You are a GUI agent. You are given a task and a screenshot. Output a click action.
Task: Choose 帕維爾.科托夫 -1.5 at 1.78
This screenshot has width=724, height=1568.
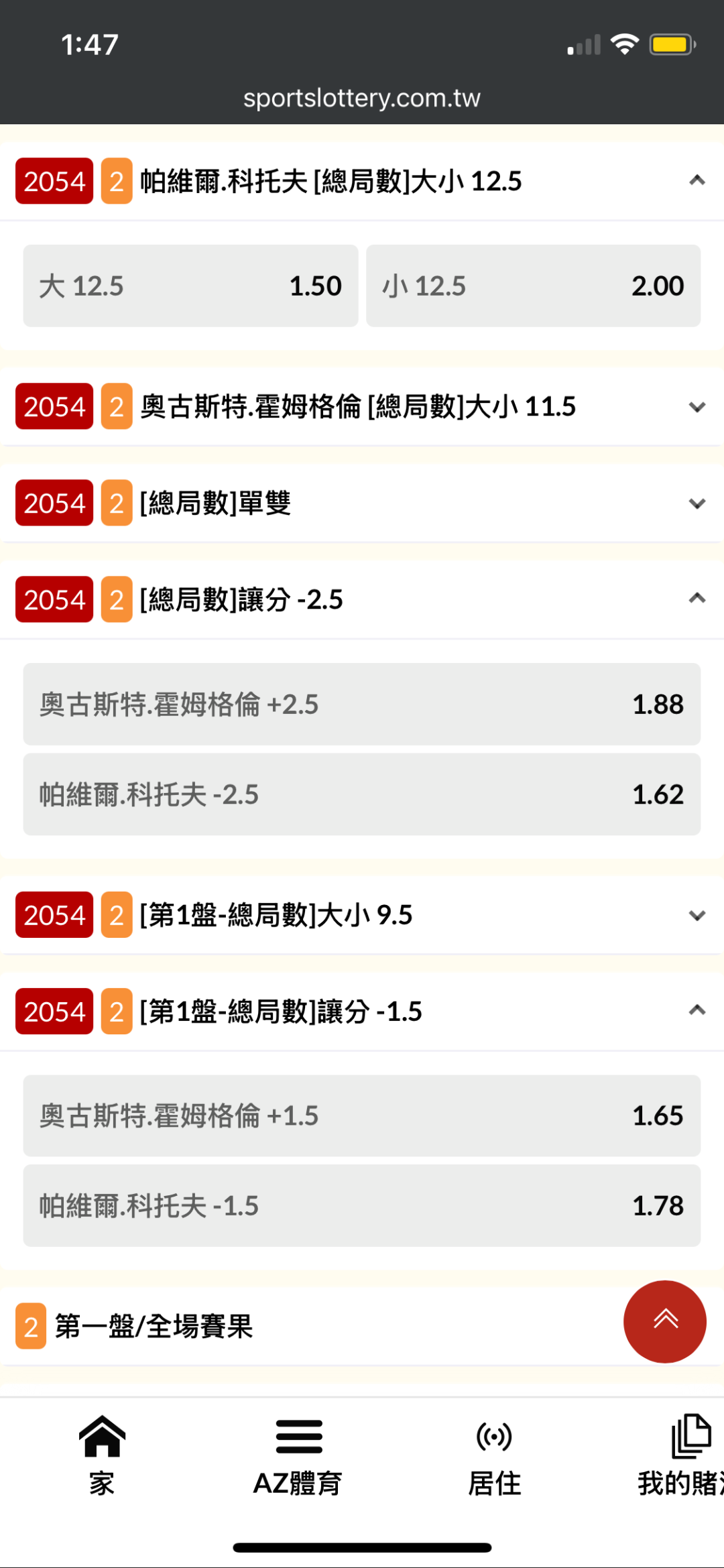pos(362,1206)
